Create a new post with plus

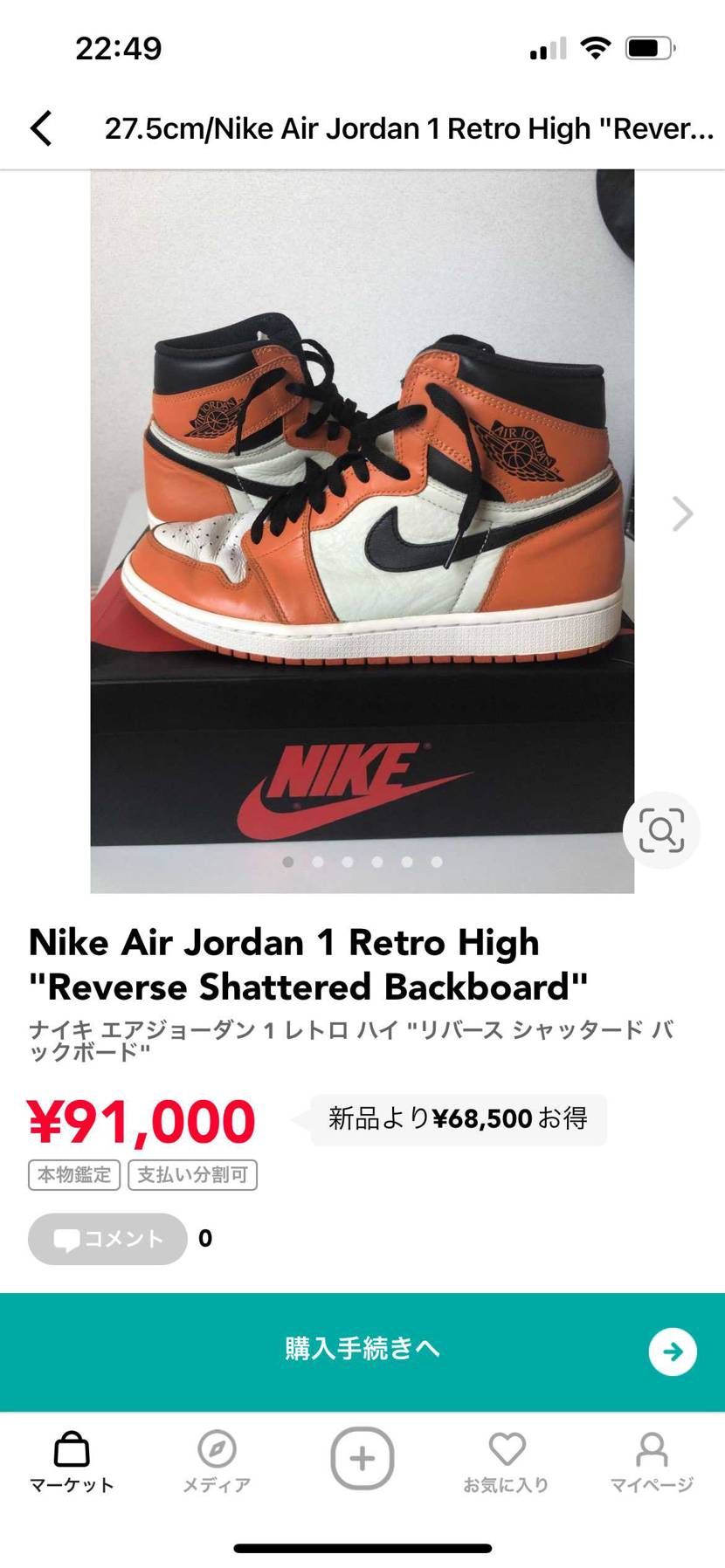coord(362,1458)
